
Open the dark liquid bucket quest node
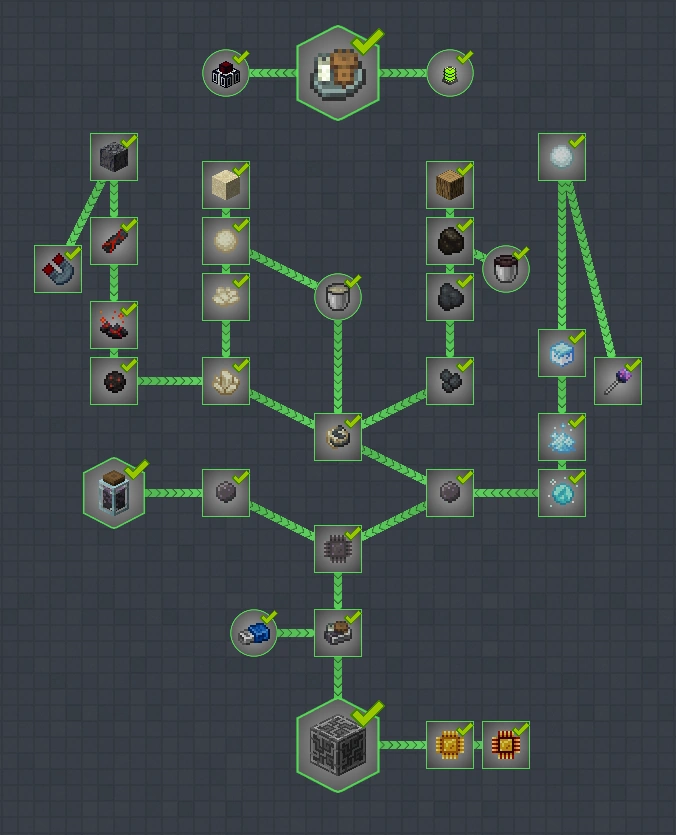[506, 269]
